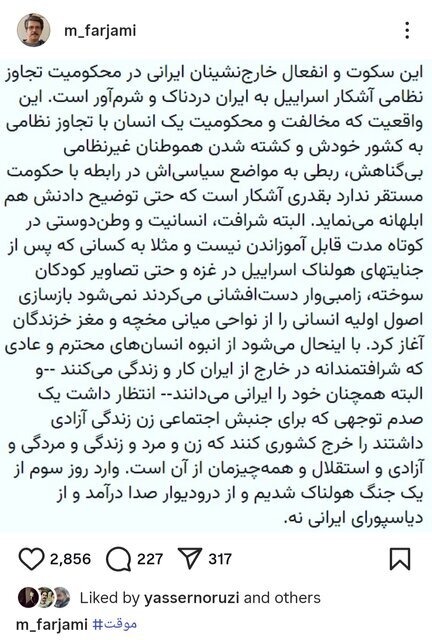This screenshot has width=432, height=640.
Task: Open the three-dot overflow menu
Action: [407, 31]
